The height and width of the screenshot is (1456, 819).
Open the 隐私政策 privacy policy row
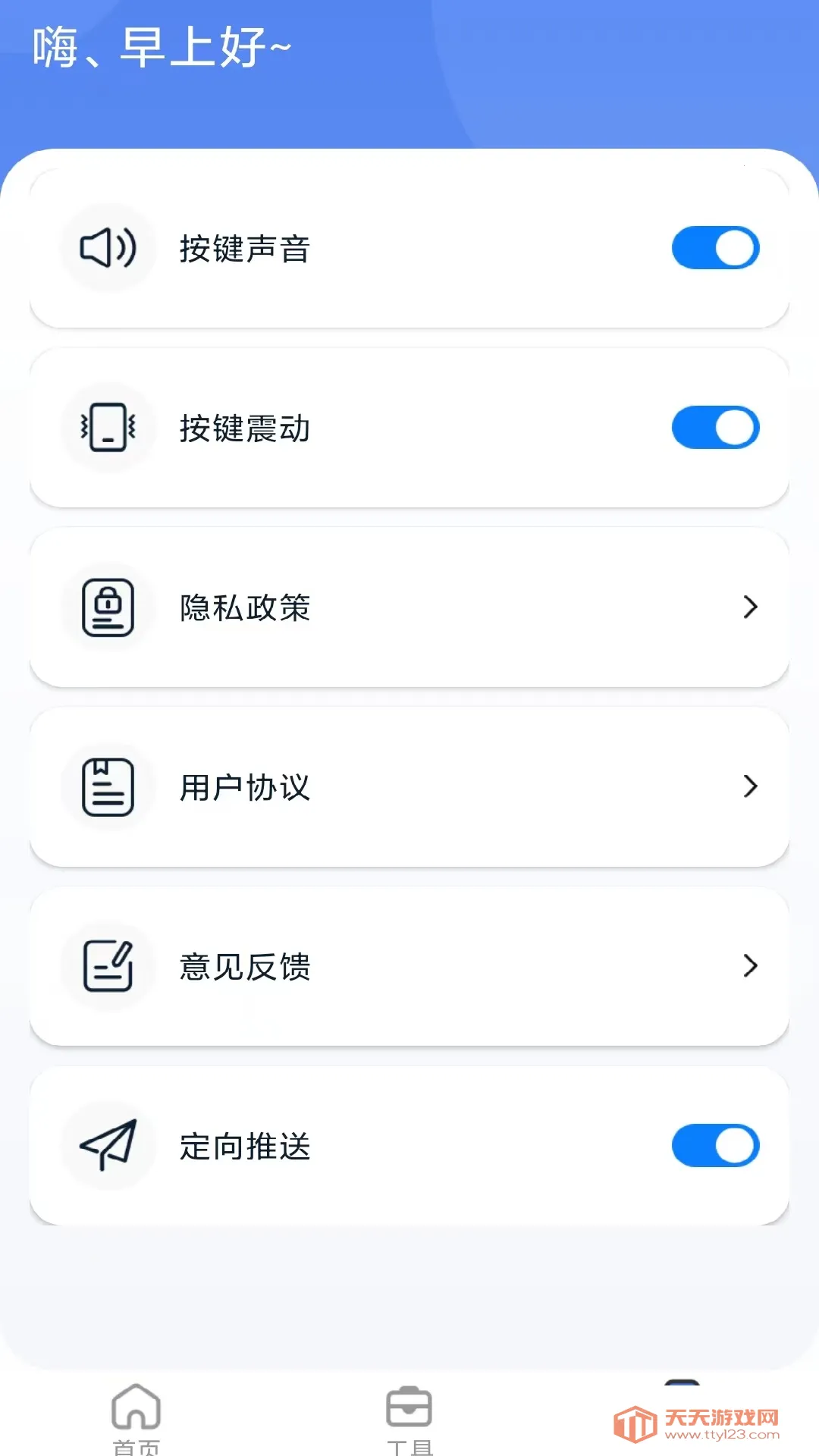[x=409, y=607]
